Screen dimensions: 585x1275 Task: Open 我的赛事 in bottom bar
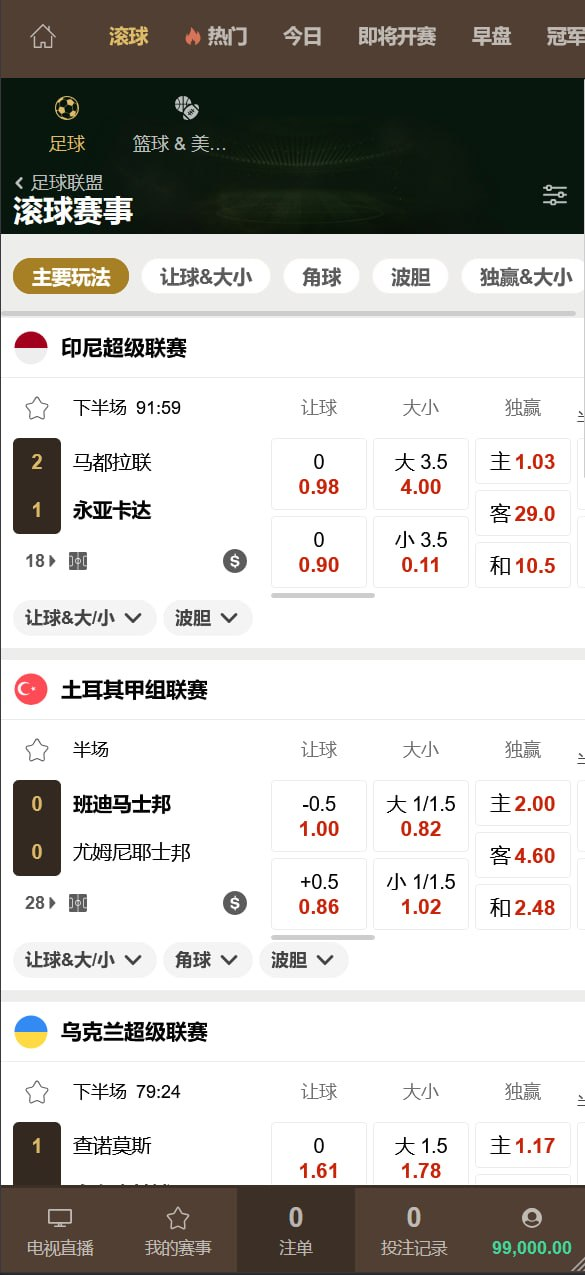178,1231
